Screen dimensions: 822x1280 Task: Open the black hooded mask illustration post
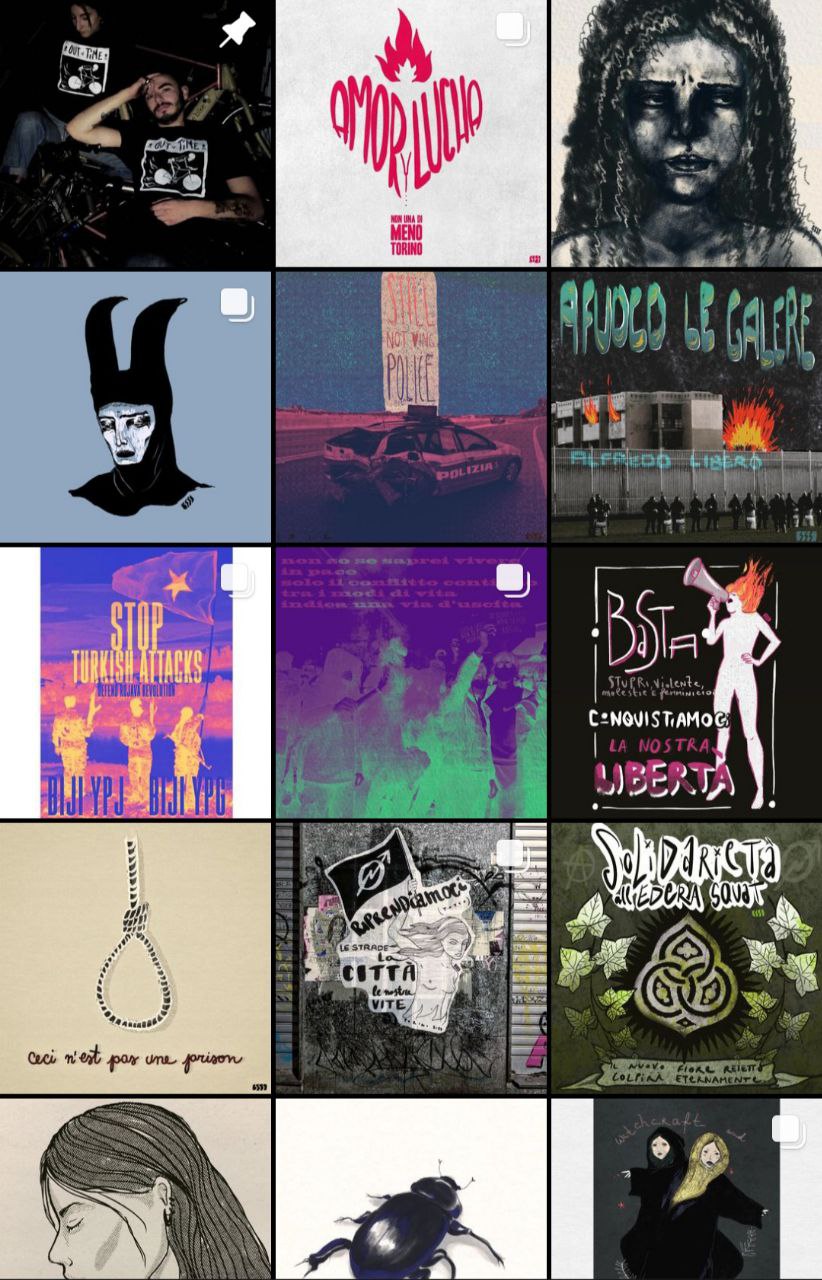[x=135, y=407]
